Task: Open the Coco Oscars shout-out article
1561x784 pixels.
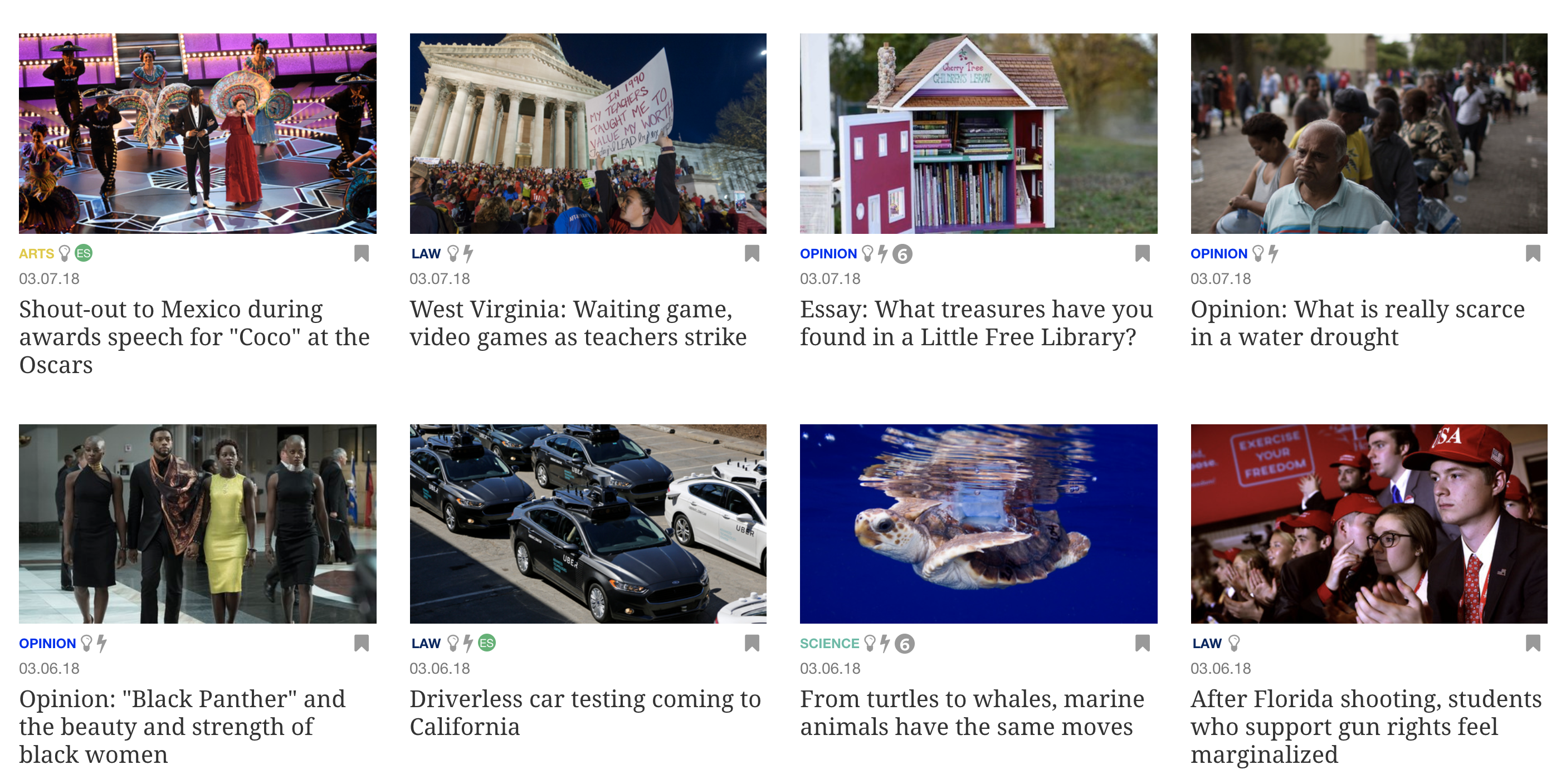Action: coord(194,336)
